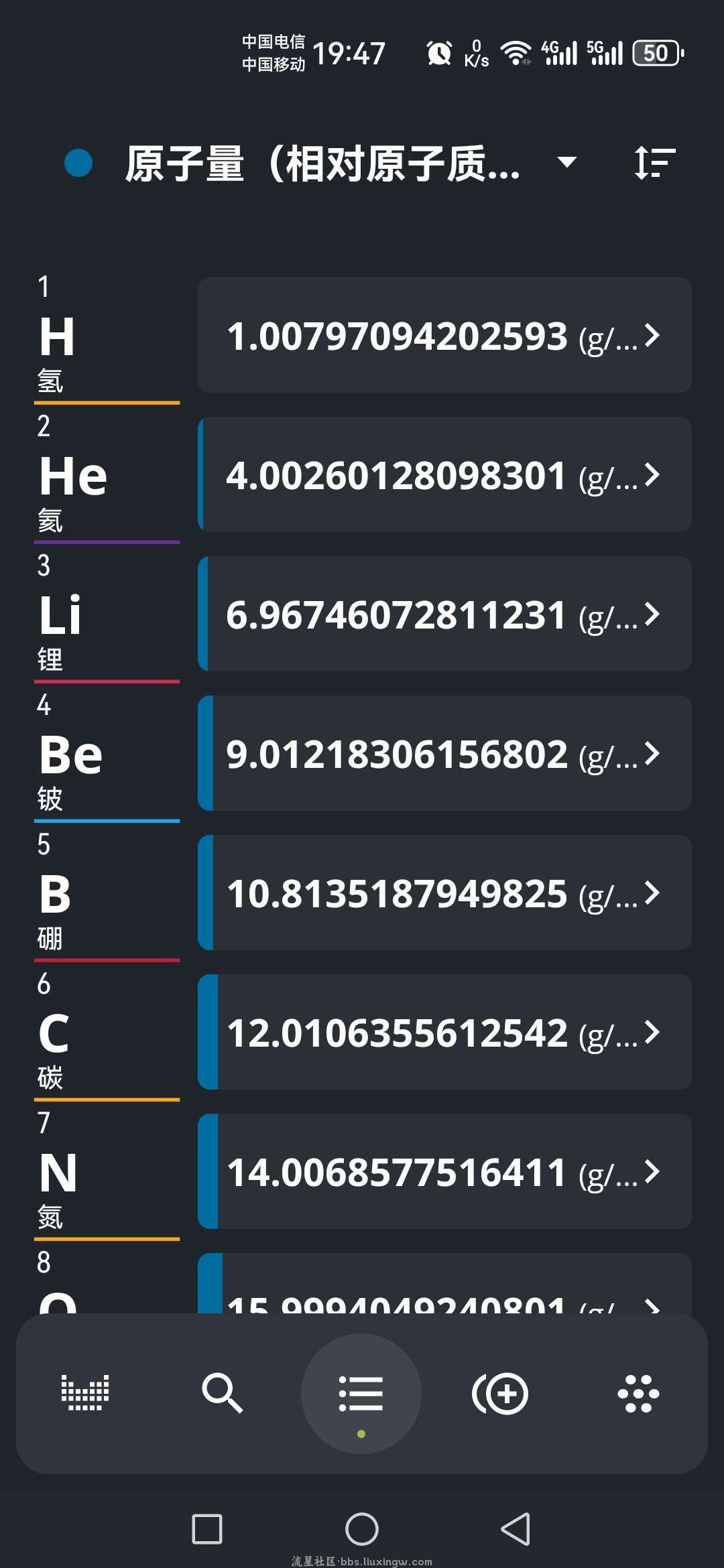Image resolution: width=724 pixels, height=1568 pixels.
Task: Open boron's 10.81 atomic mass row
Action: point(444,893)
